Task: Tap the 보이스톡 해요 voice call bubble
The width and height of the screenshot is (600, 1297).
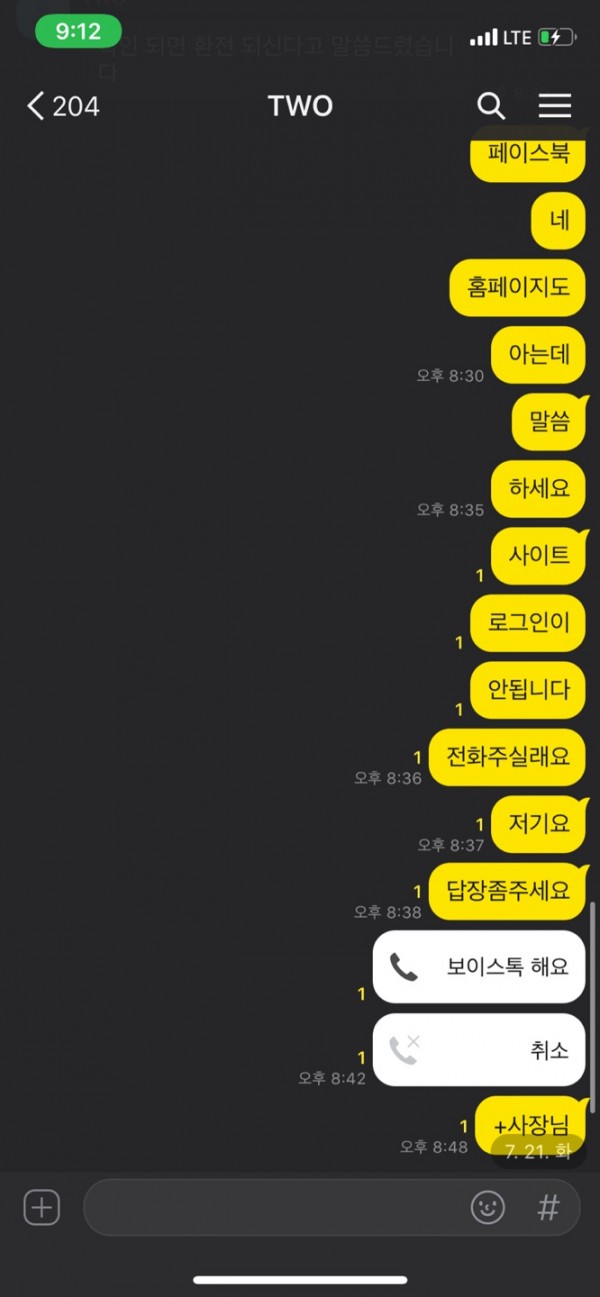Action: click(x=478, y=967)
